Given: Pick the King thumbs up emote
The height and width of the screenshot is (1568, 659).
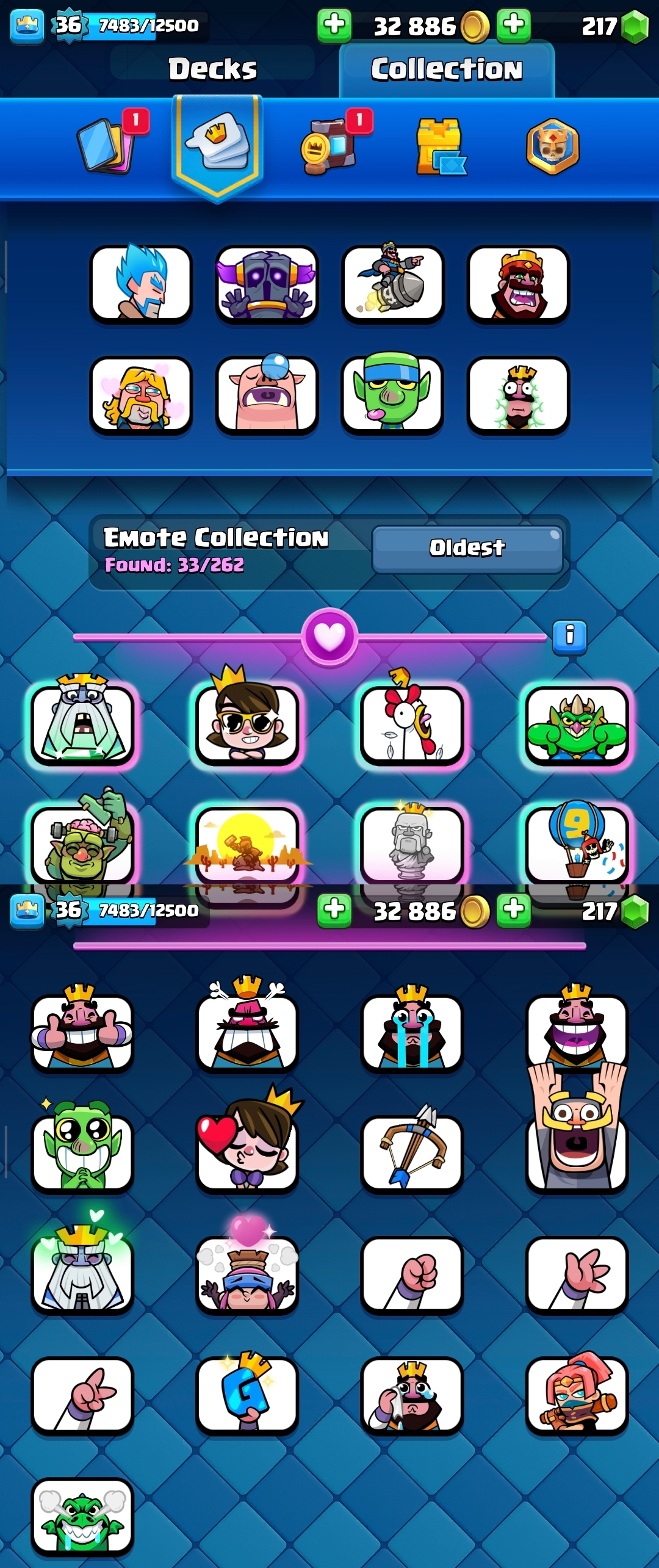Looking at the screenshot, I should pos(82,1033).
